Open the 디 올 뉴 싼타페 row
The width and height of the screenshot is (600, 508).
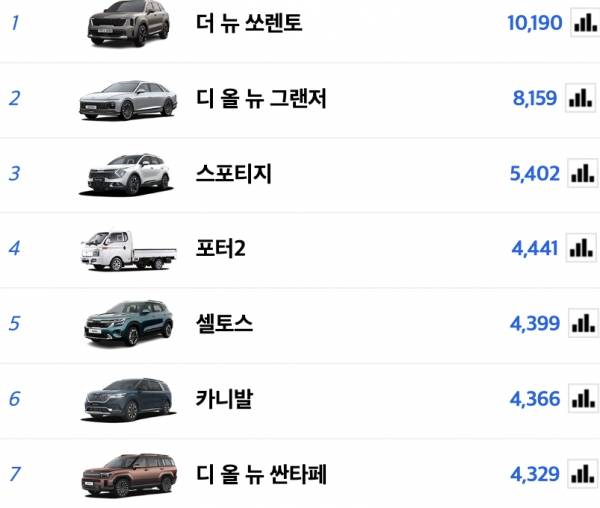coord(261,474)
